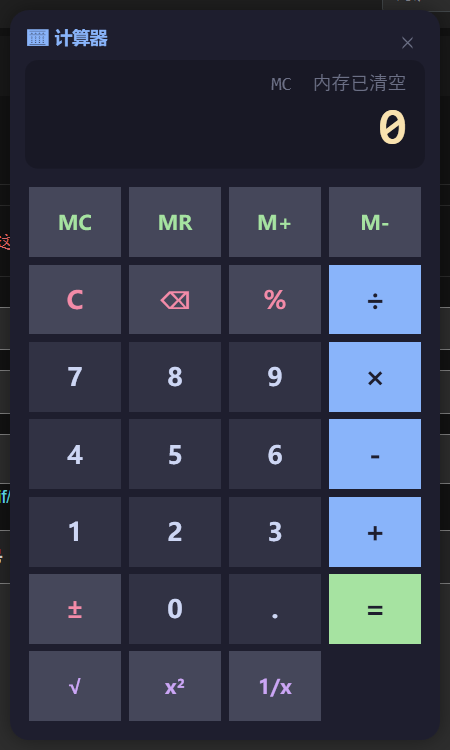
Task: Compute the square root
Action: [75, 686]
